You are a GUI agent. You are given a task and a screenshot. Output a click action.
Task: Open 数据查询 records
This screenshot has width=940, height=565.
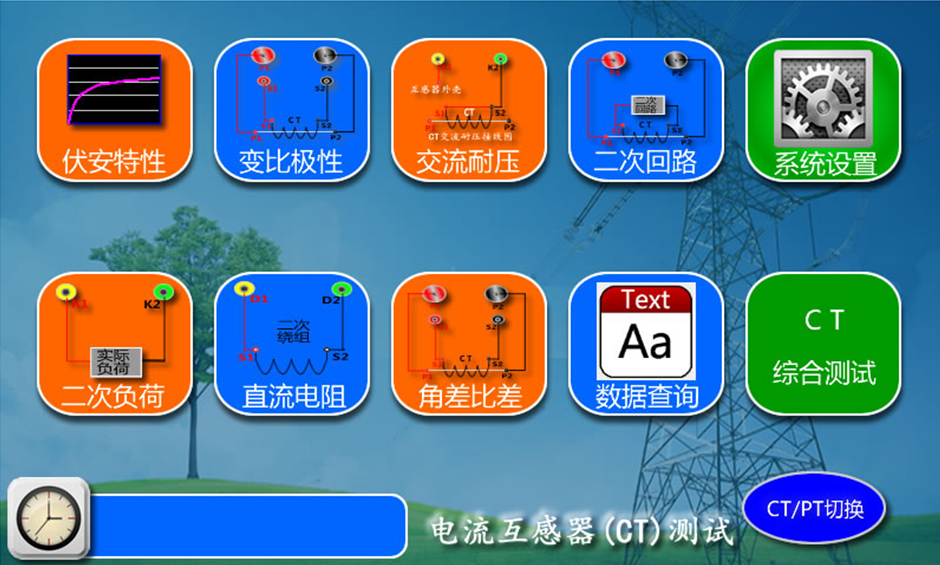[646, 344]
